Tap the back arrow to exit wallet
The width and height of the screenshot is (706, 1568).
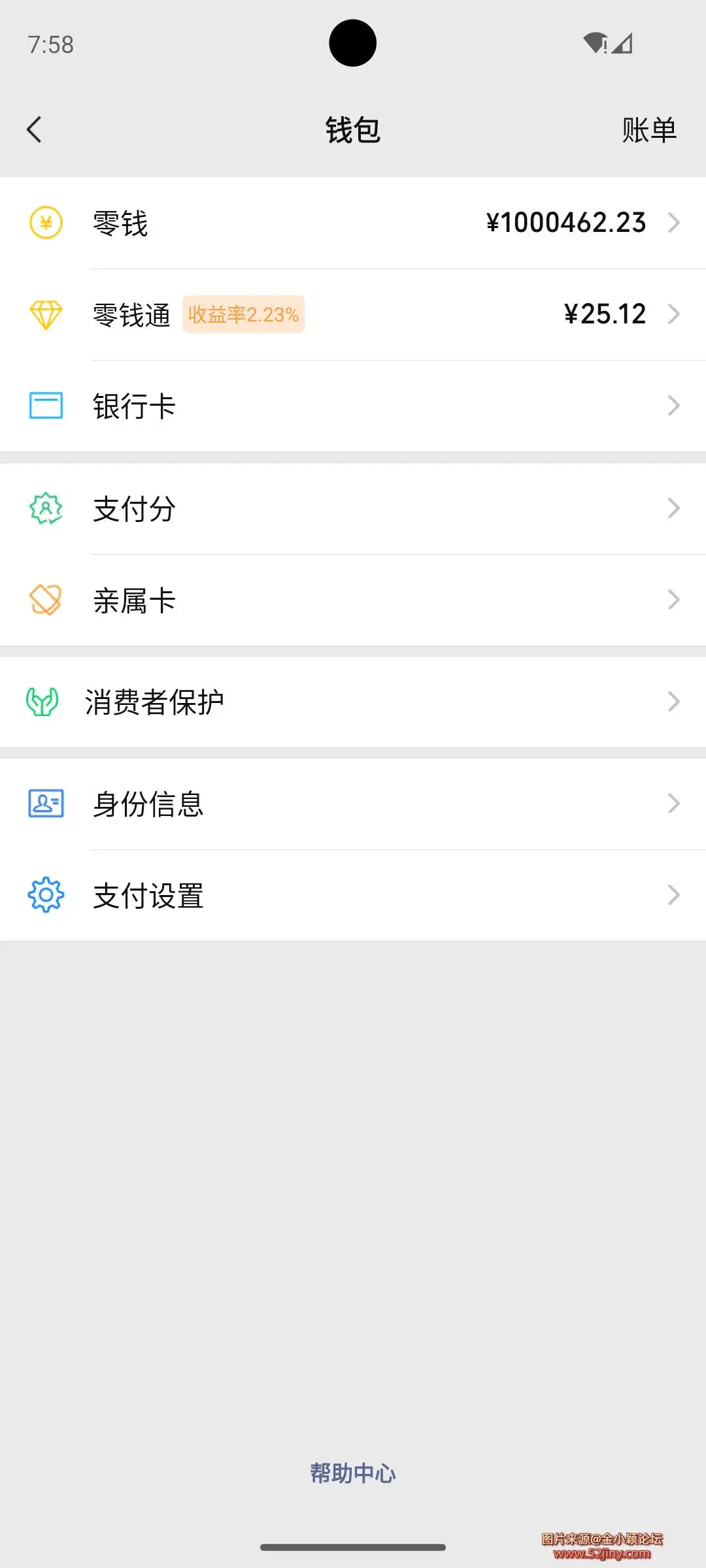point(34,129)
